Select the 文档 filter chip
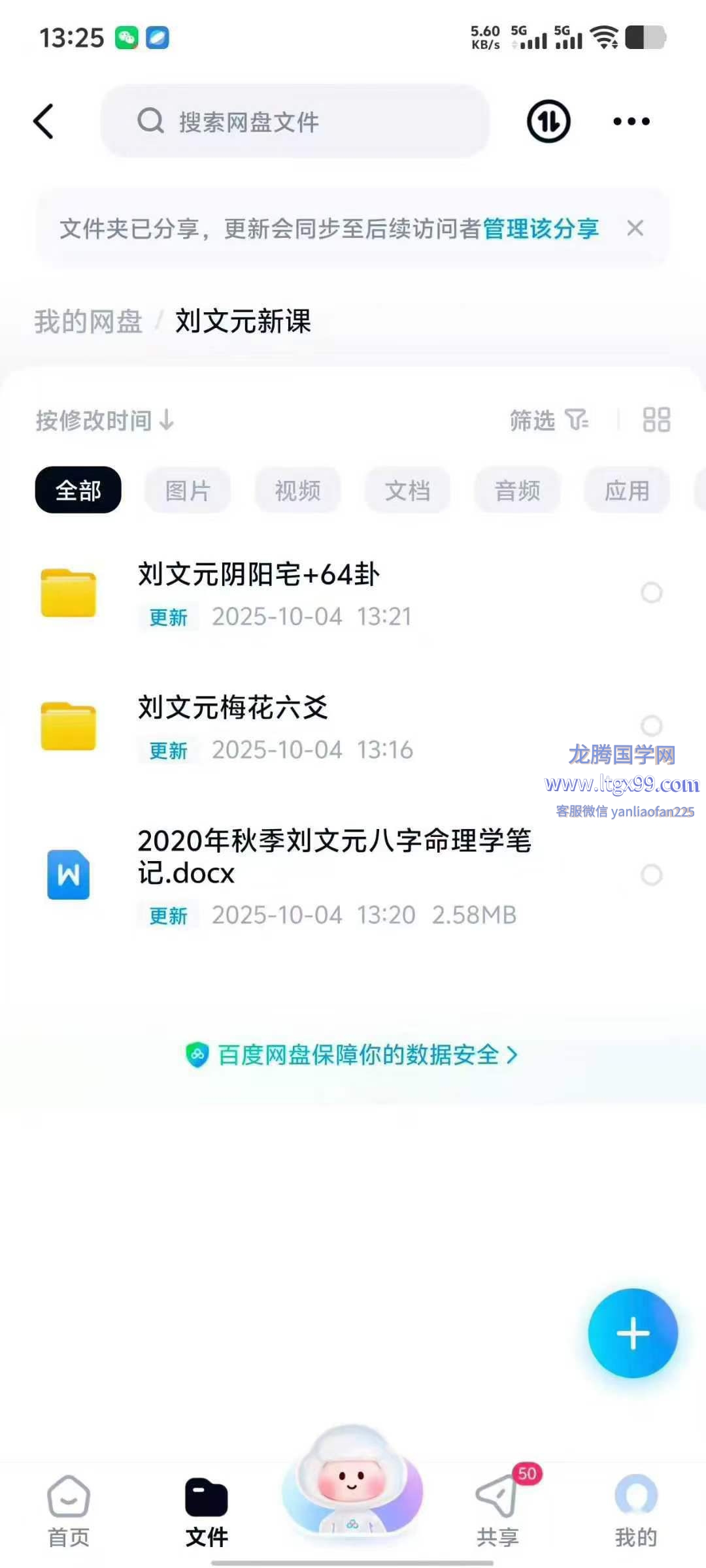 [x=407, y=490]
